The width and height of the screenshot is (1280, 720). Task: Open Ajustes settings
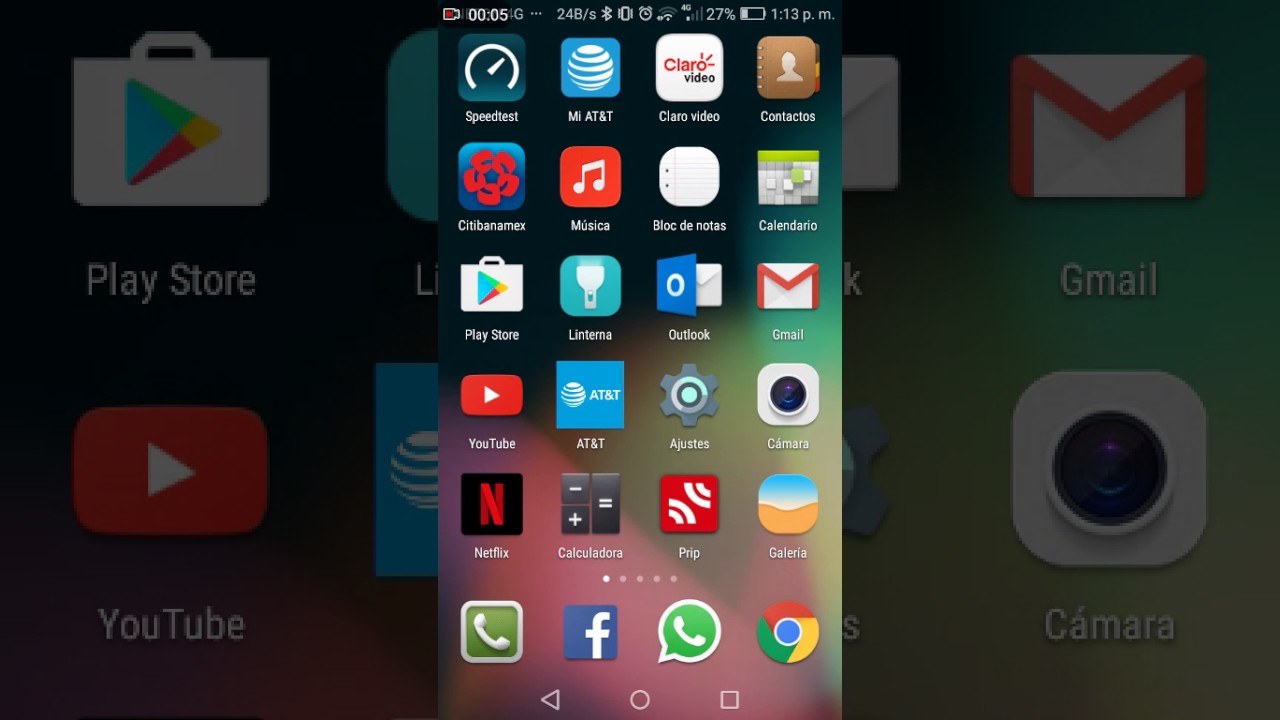point(689,396)
